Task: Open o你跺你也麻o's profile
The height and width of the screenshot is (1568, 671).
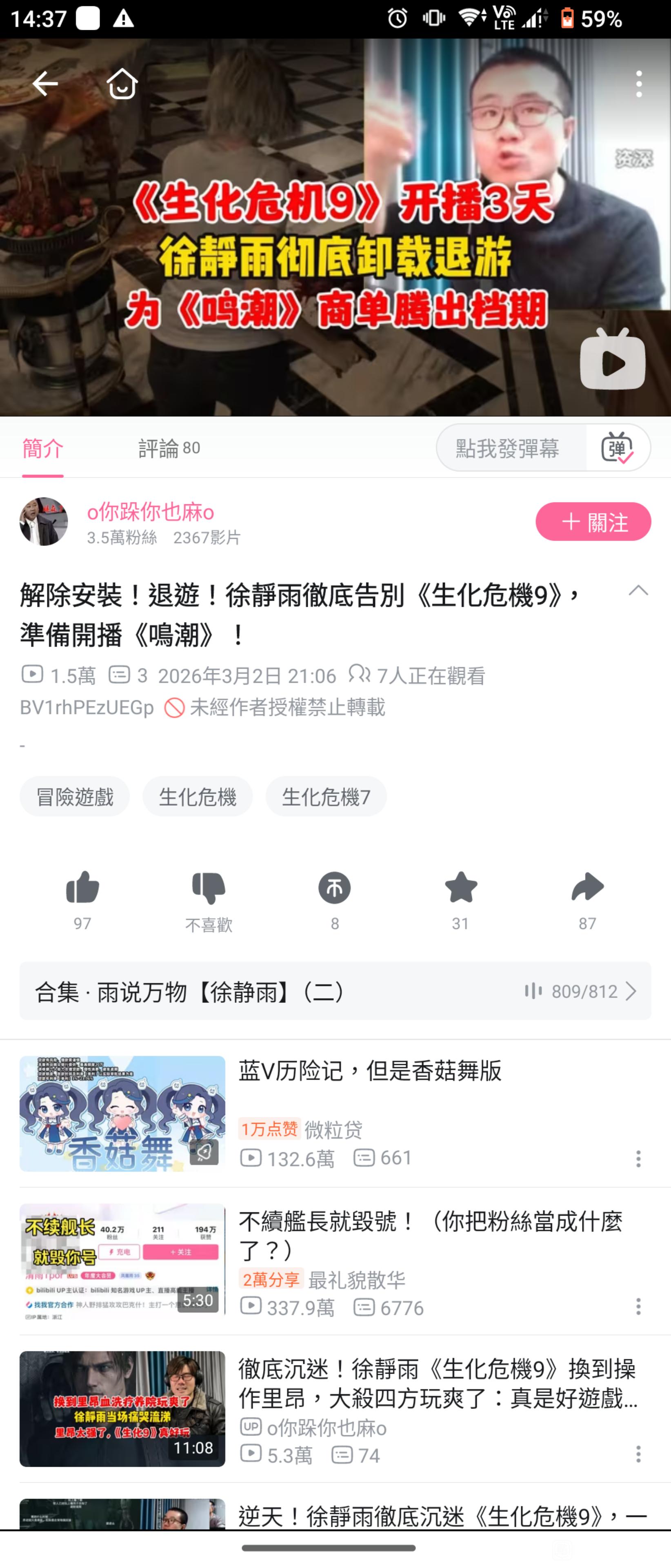Action: point(150,512)
